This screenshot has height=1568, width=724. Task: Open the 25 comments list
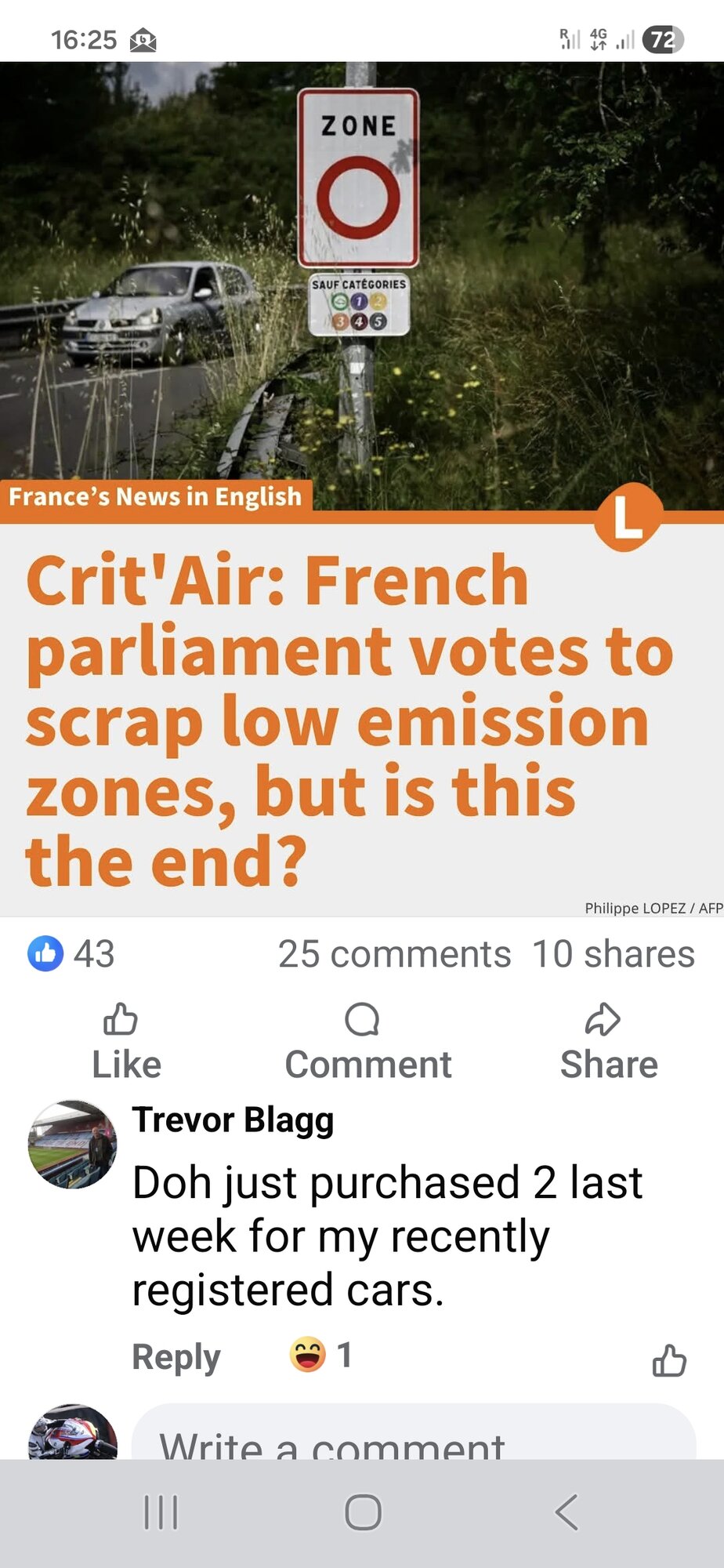tap(394, 954)
